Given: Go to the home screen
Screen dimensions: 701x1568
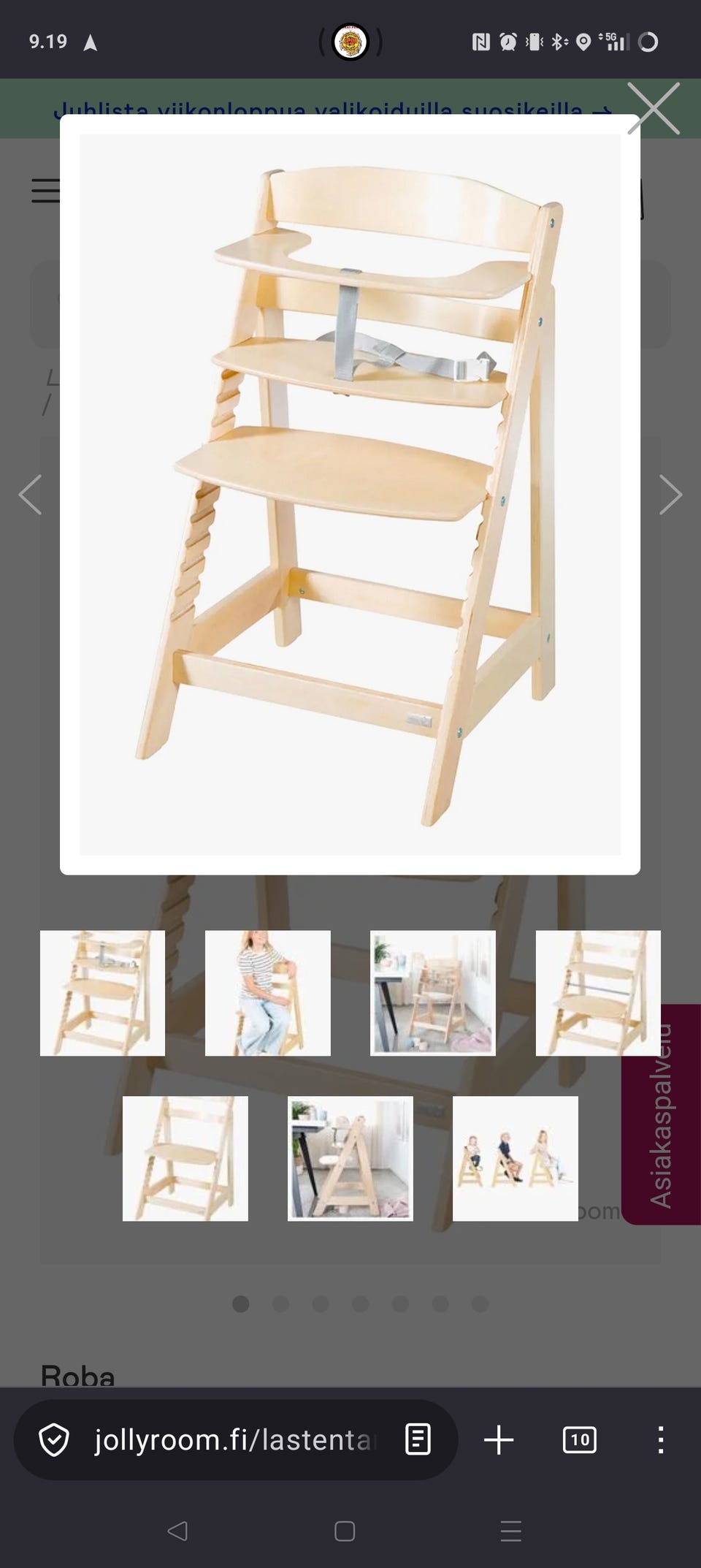Looking at the screenshot, I should pos(345,1531).
